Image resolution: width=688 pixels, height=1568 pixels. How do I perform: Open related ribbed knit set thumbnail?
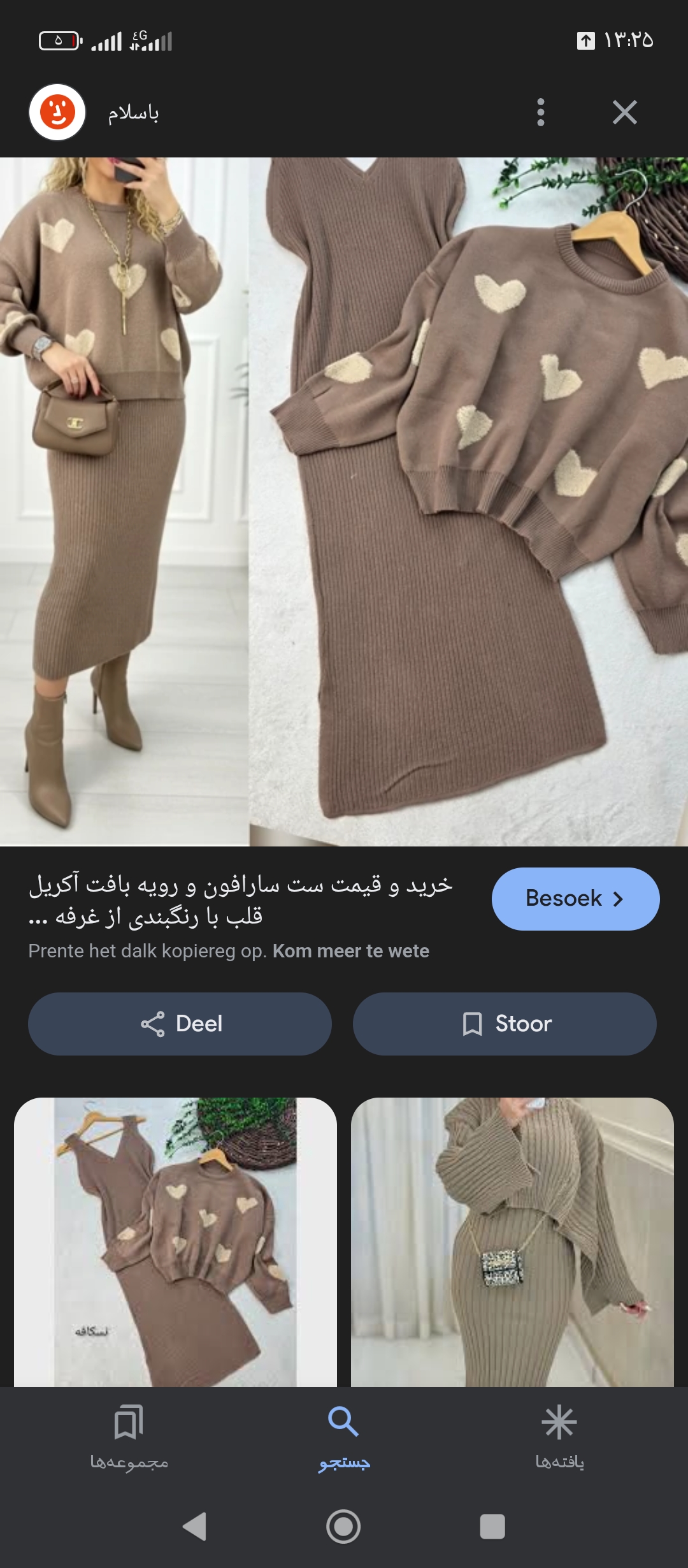[512, 1242]
